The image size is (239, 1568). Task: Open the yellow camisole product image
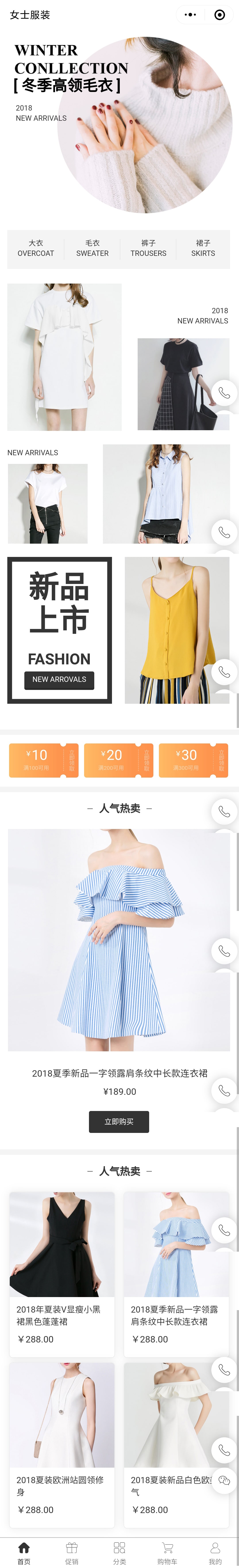(176, 630)
